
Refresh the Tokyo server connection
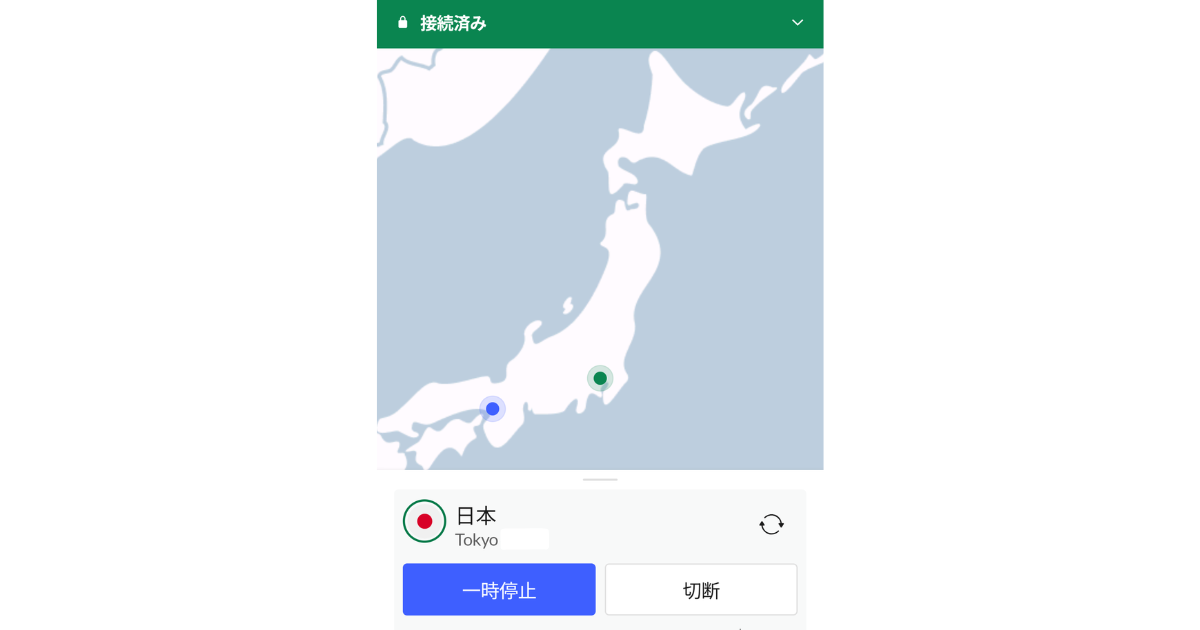tap(771, 524)
